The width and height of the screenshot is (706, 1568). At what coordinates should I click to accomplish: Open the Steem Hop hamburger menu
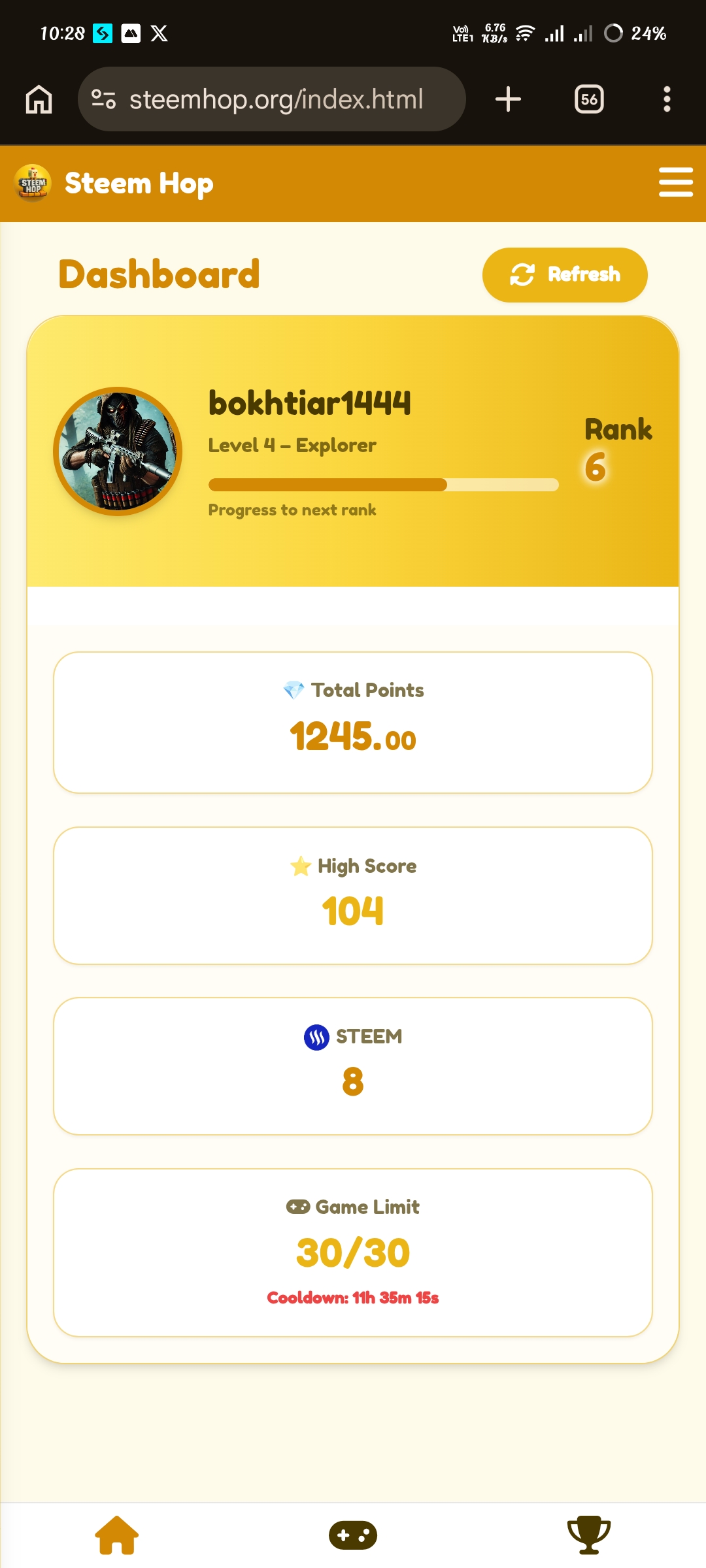(x=675, y=182)
